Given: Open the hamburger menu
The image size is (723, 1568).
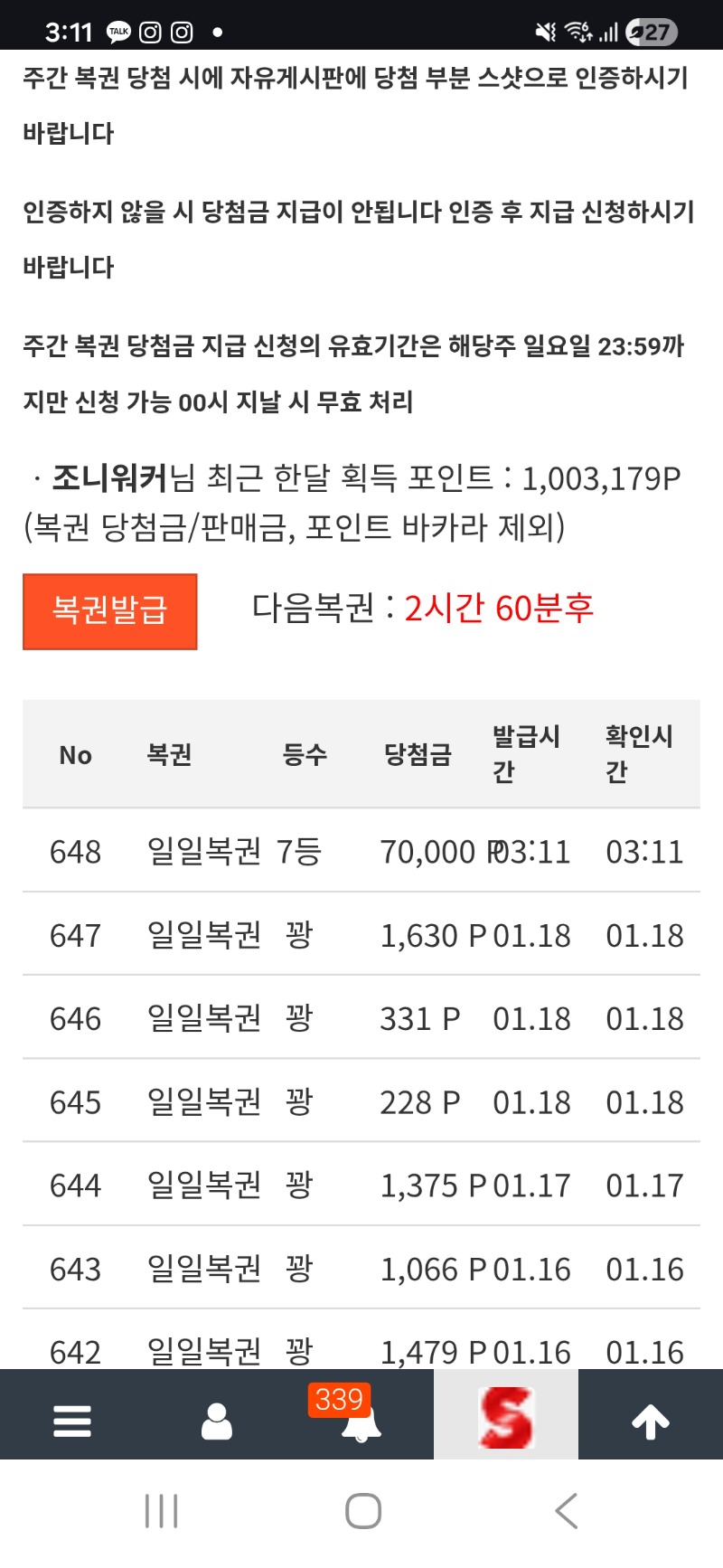Looking at the screenshot, I should tap(72, 1421).
